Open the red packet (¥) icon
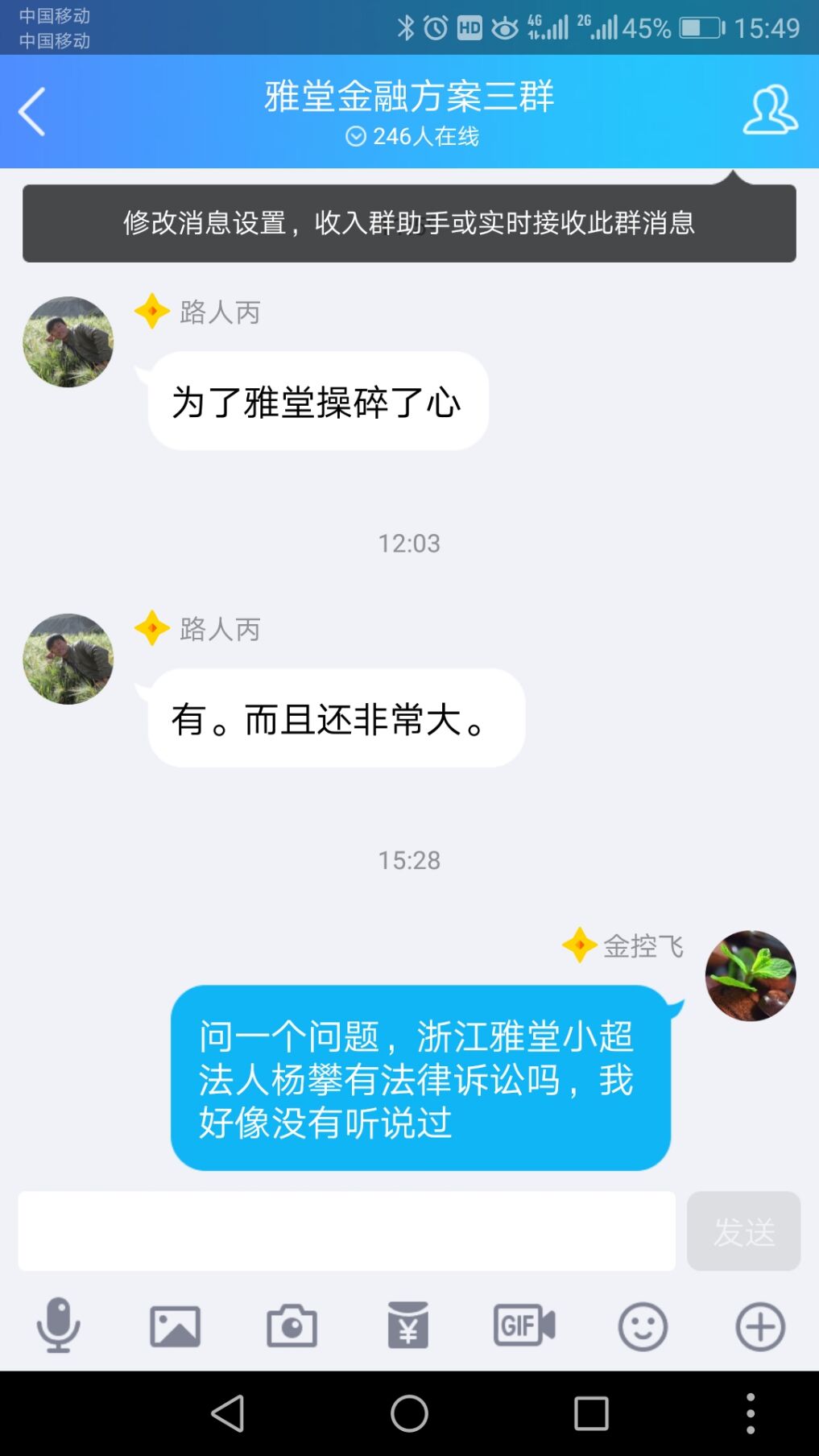Viewport: 819px width, 1456px height. click(408, 1326)
